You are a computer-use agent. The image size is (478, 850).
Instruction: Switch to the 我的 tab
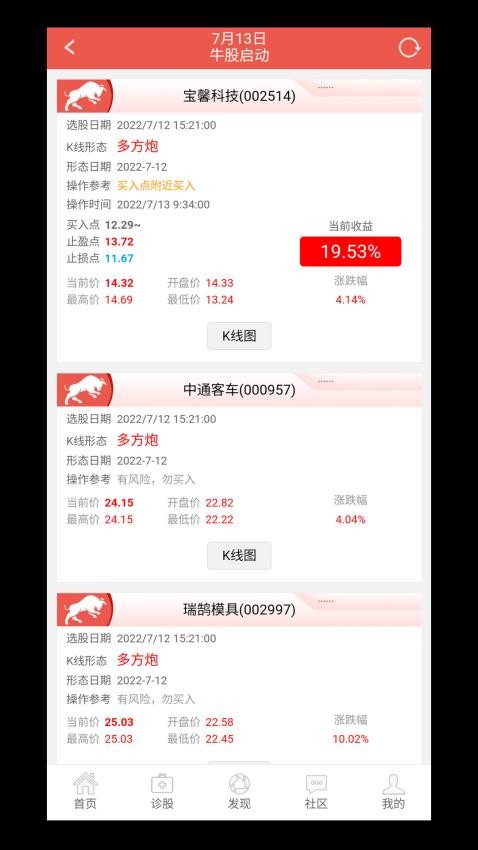click(x=393, y=791)
